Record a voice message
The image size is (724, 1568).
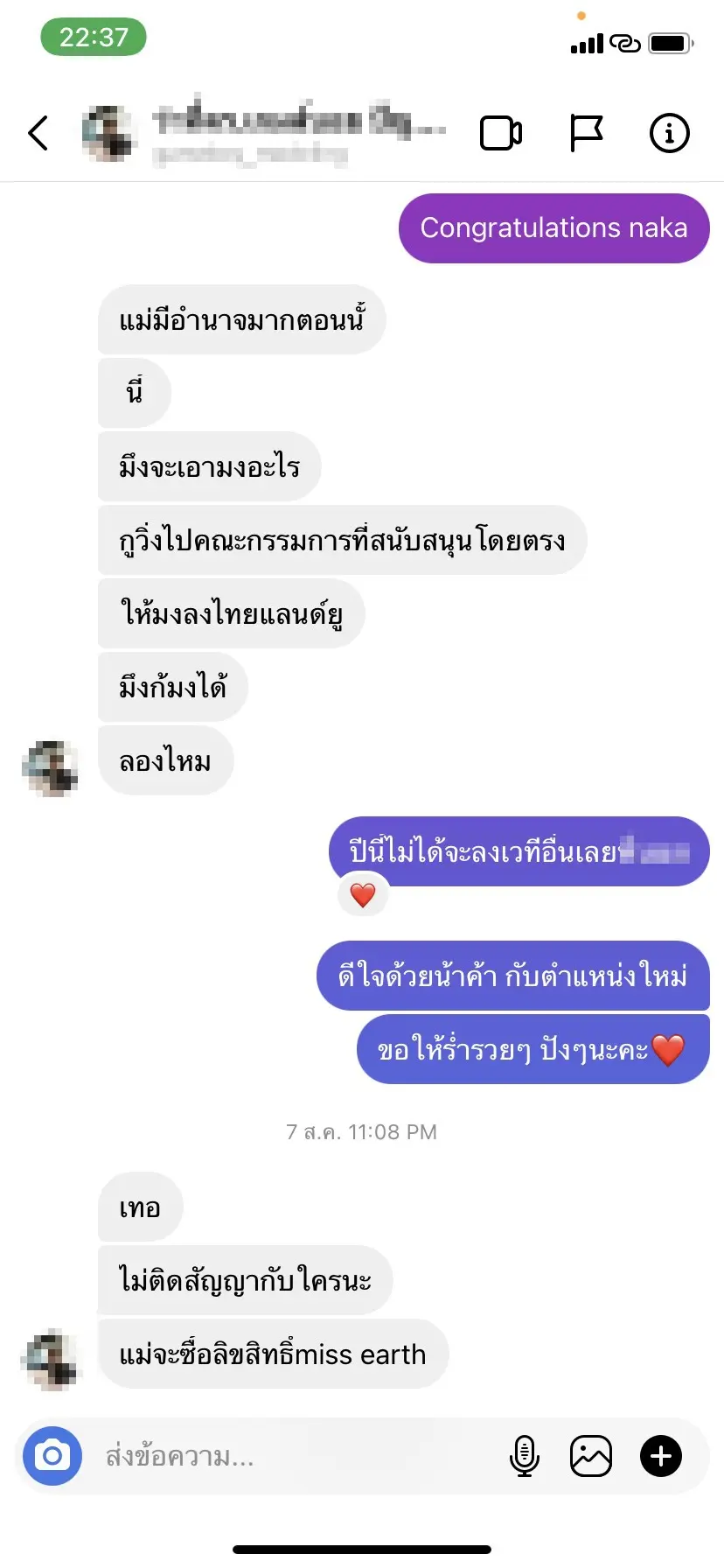coord(524,1456)
